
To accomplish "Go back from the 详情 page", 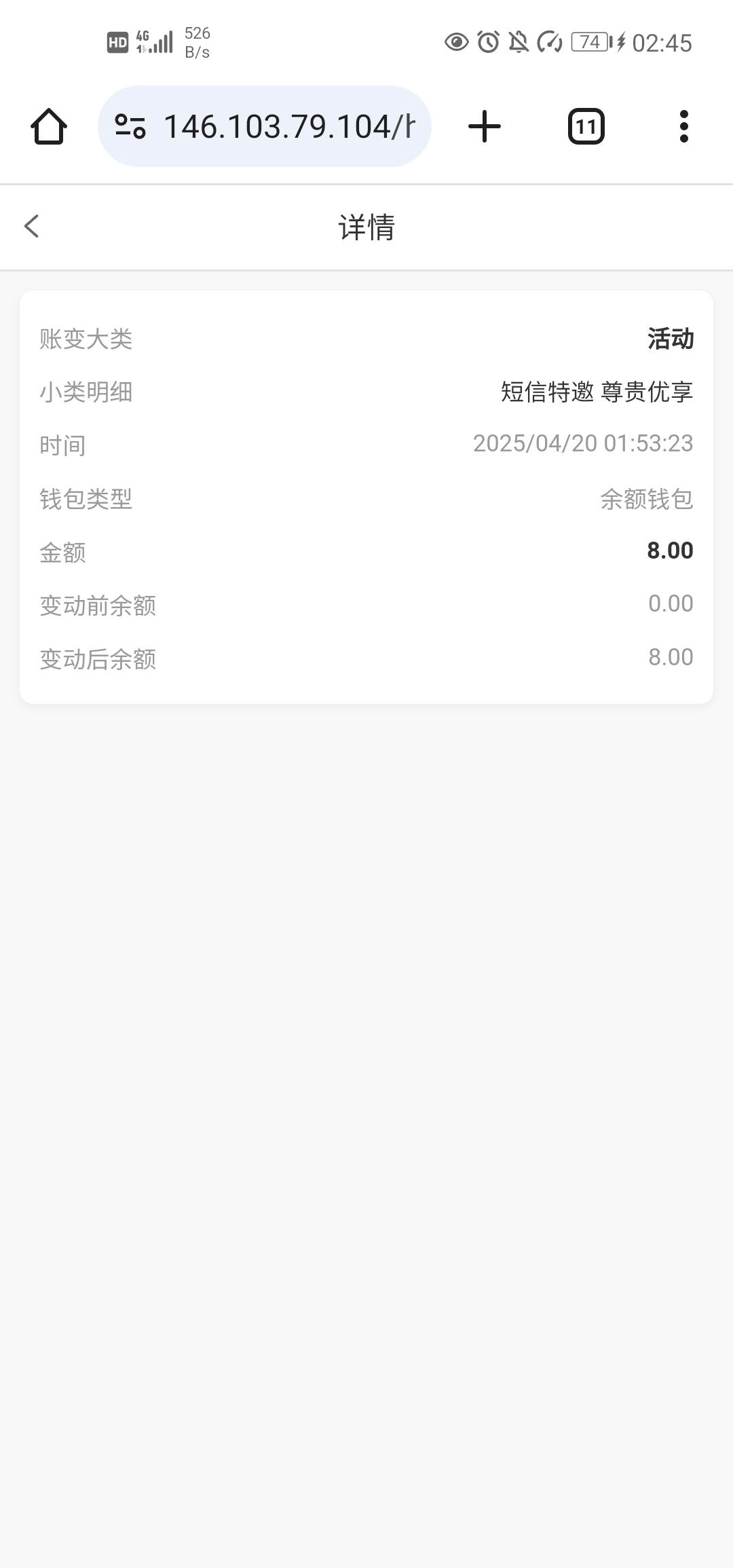I will click(x=32, y=227).
